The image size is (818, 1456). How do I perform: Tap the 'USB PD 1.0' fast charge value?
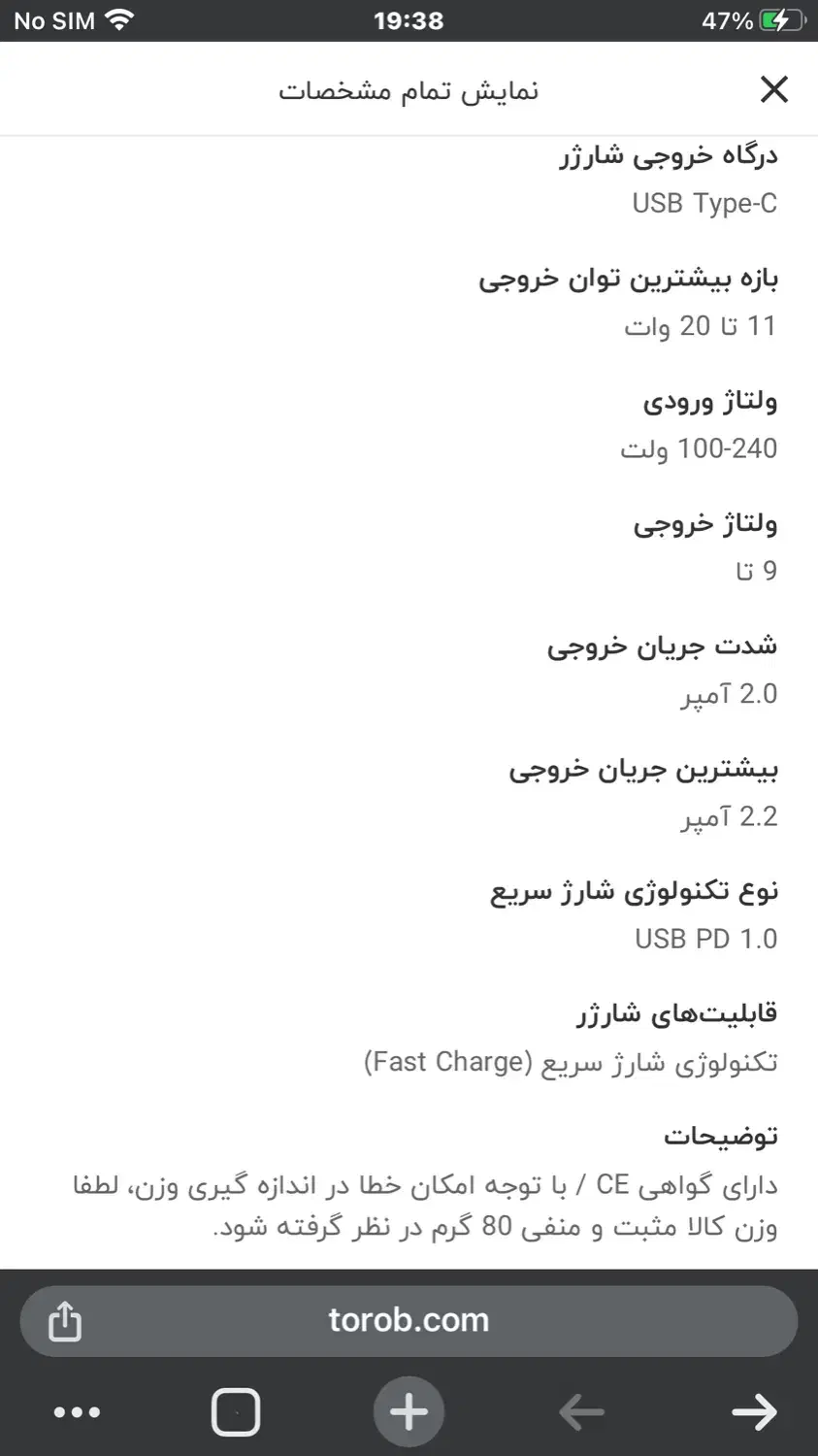(705, 939)
